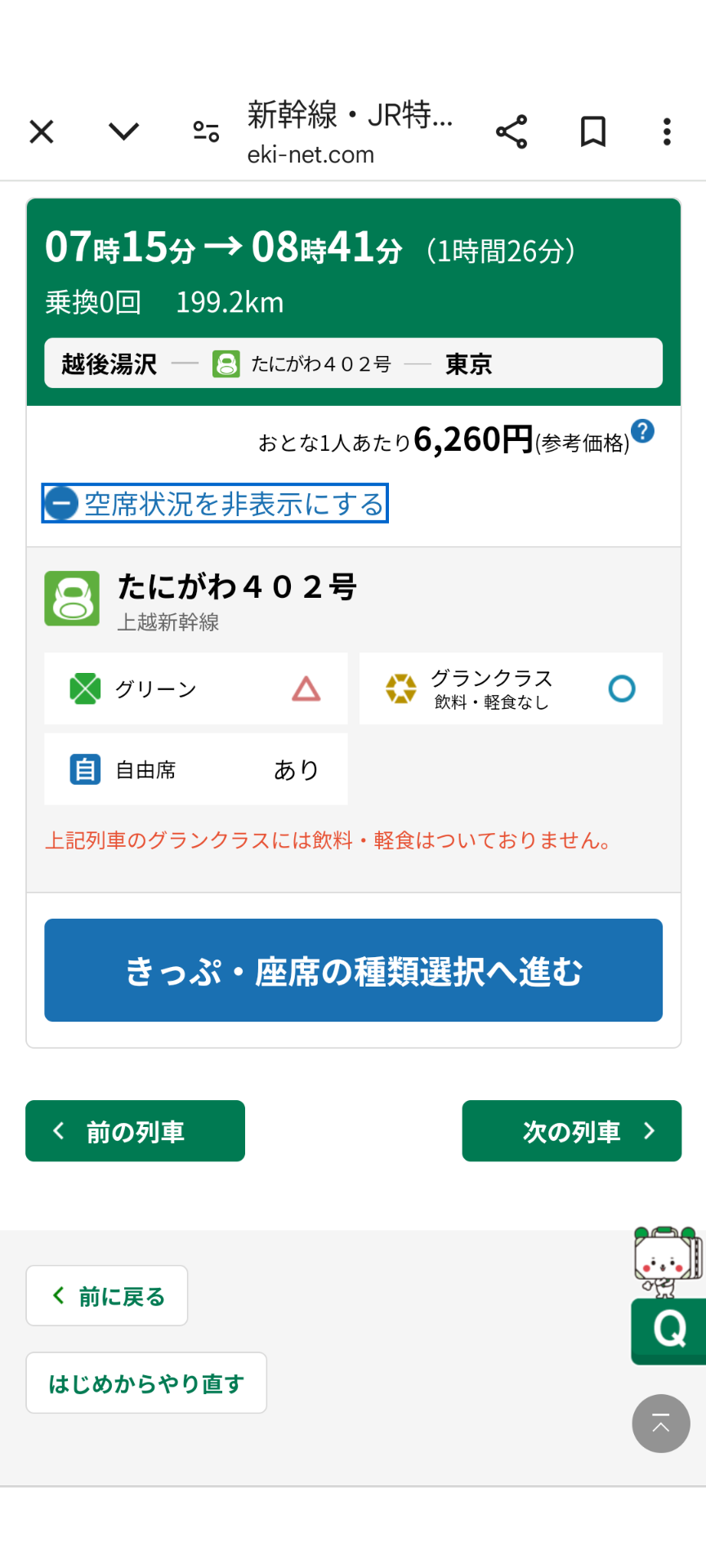The width and height of the screenshot is (706, 1568).
Task: Proceed with きっぷ・座席の種類選択へ進む
Action: [x=353, y=970]
